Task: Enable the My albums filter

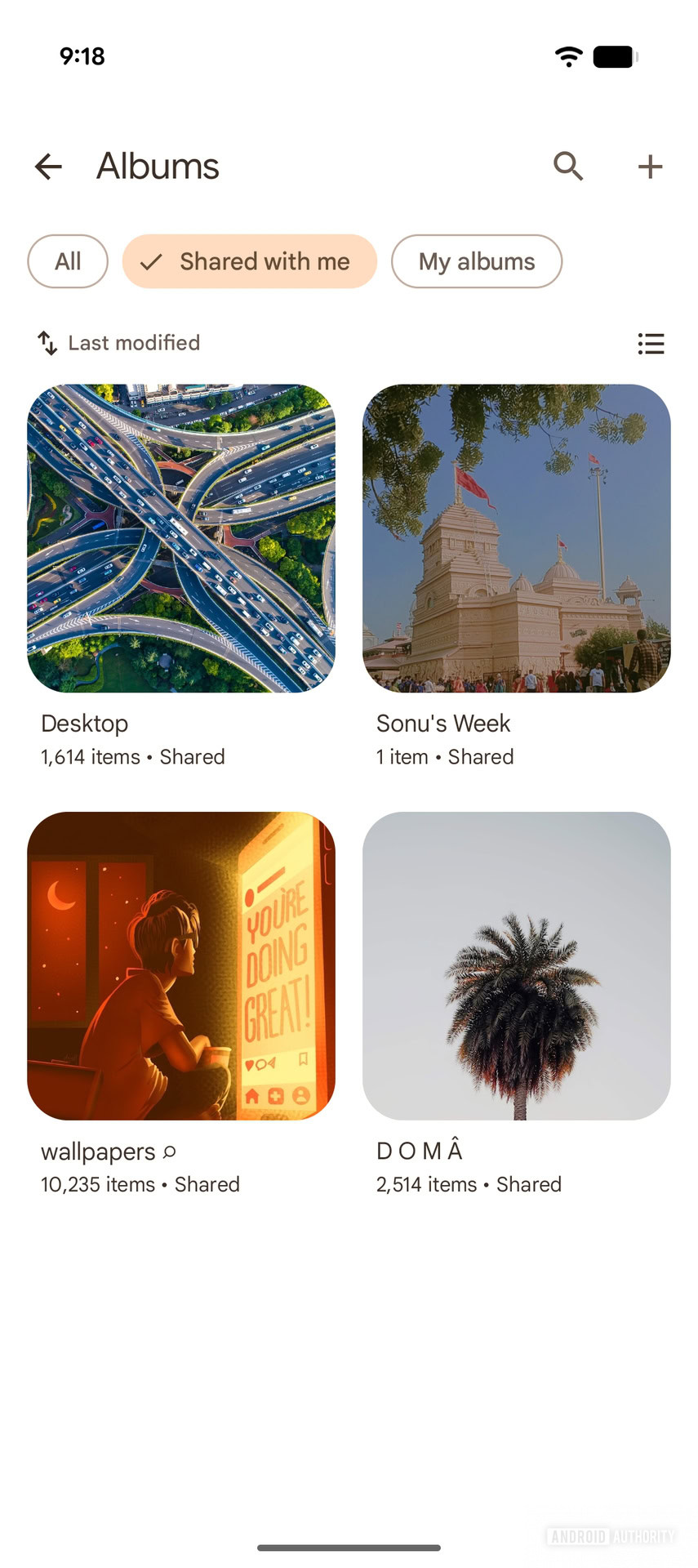Action: coord(477,261)
